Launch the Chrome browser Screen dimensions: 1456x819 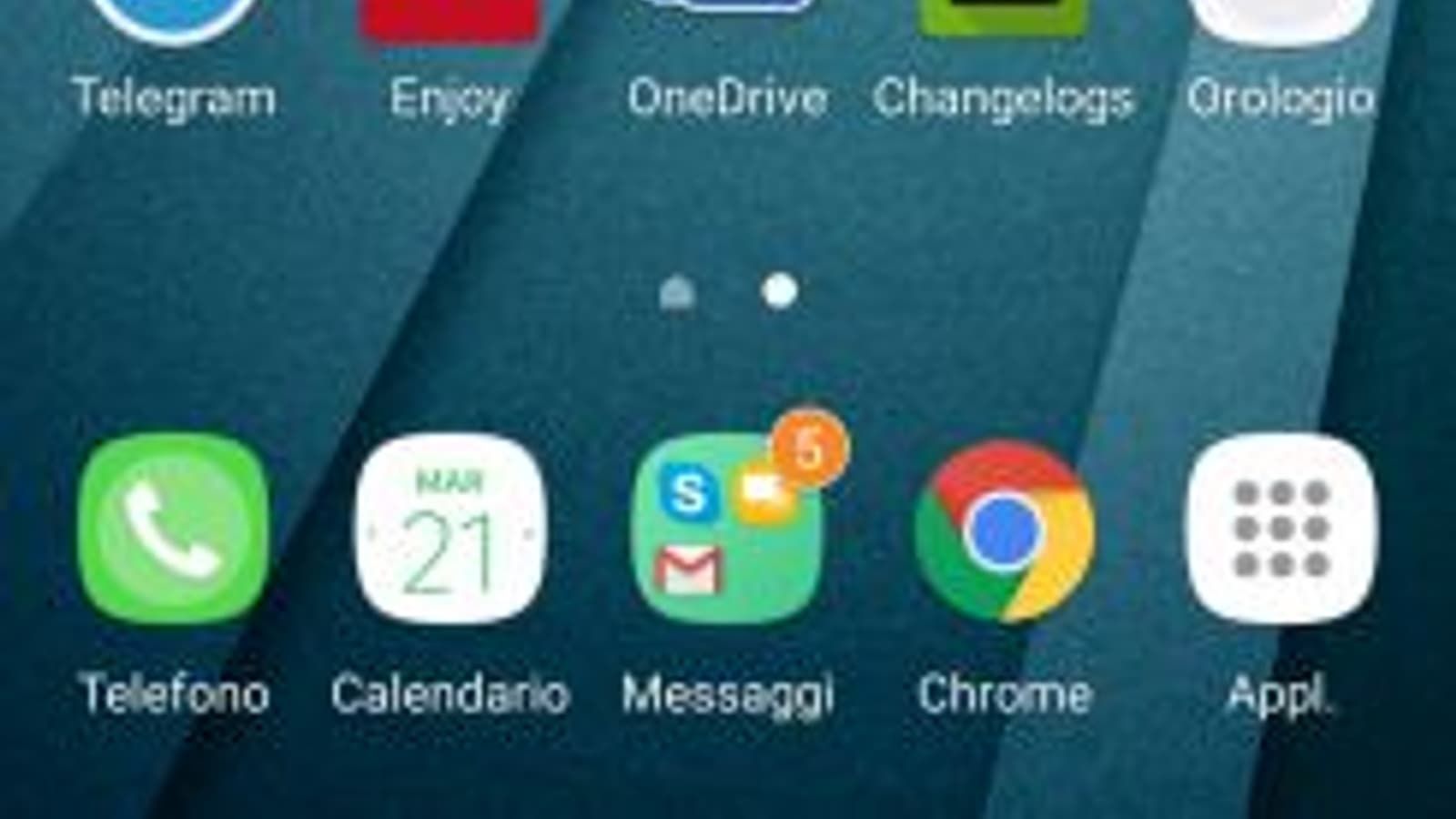click(x=1005, y=531)
